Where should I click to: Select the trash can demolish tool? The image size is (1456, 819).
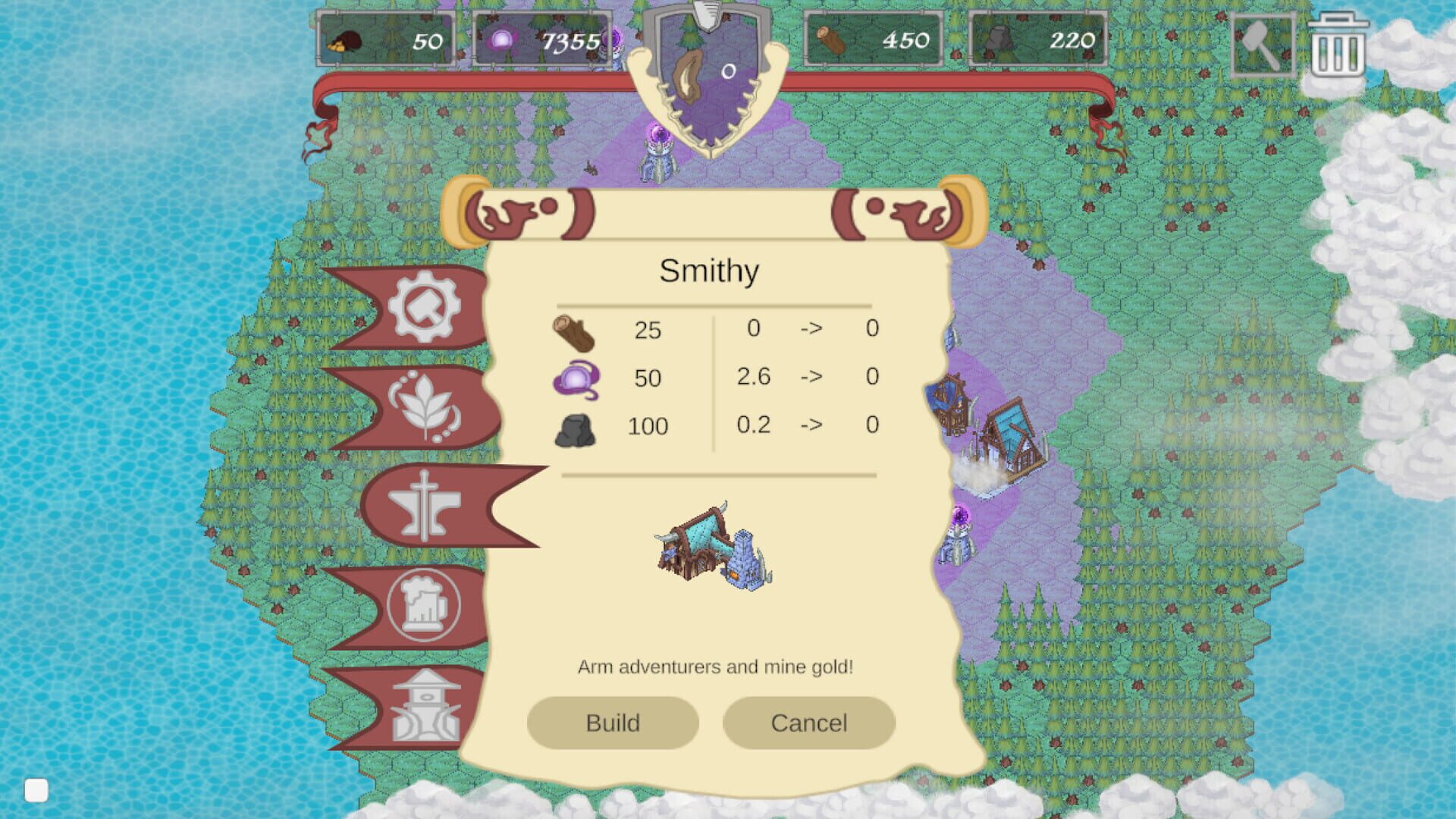tap(1338, 45)
